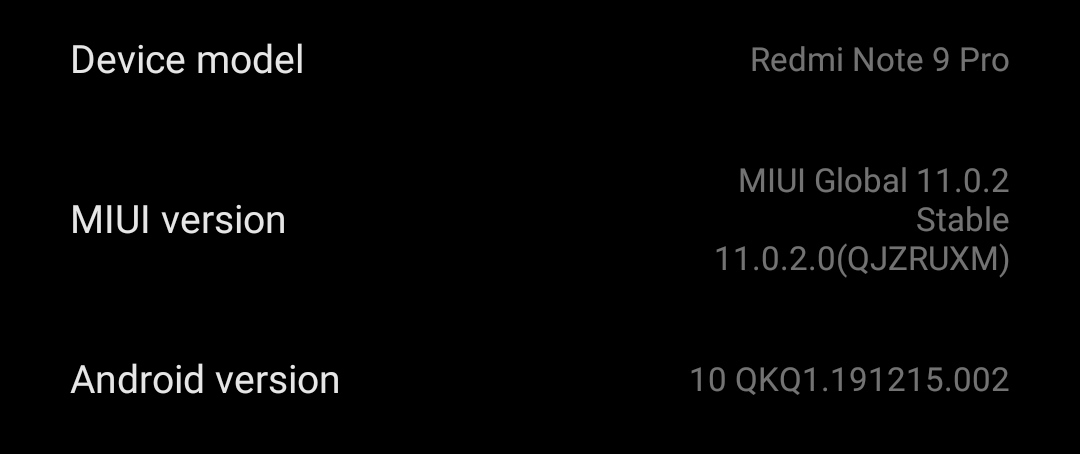Tap the MIUI version row
Viewport: 1080px width, 454px height.
pyautogui.click(x=540, y=220)
